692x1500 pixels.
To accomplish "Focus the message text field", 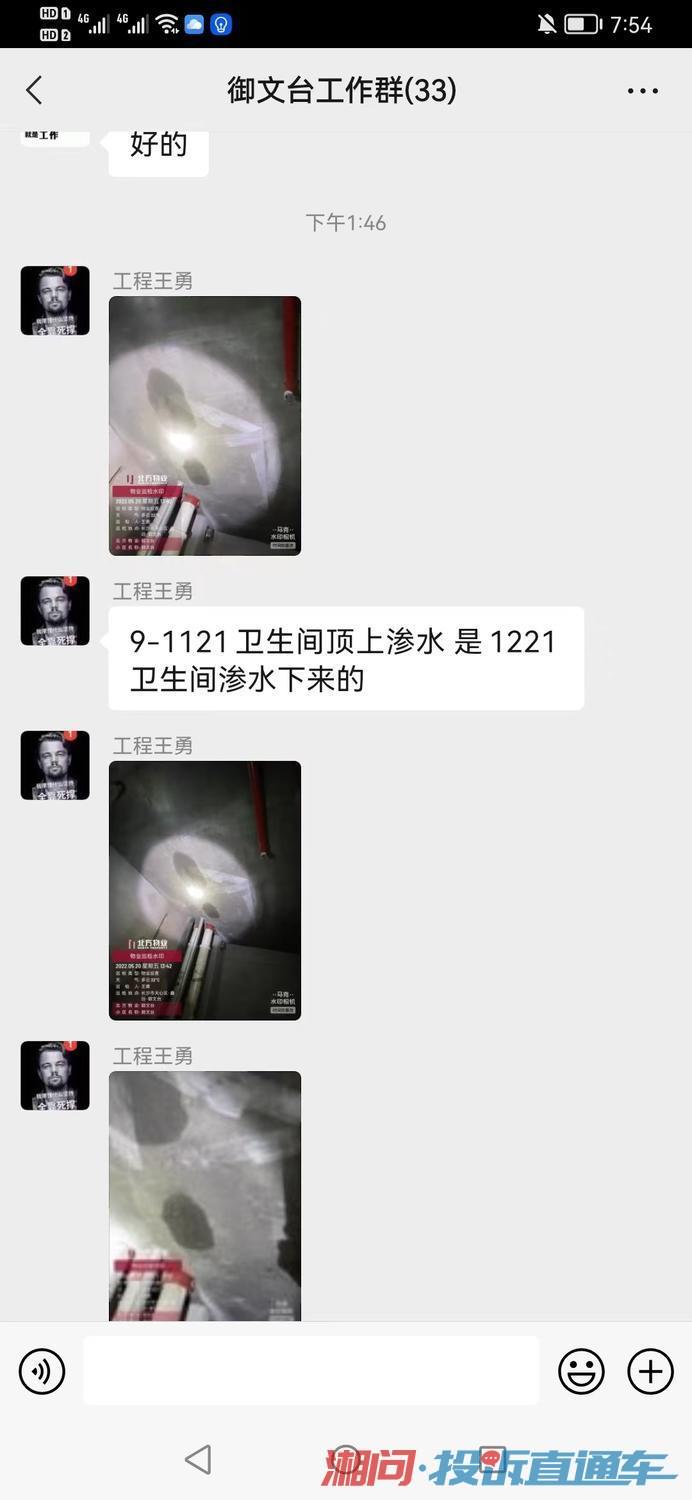I will (310, 1371).
